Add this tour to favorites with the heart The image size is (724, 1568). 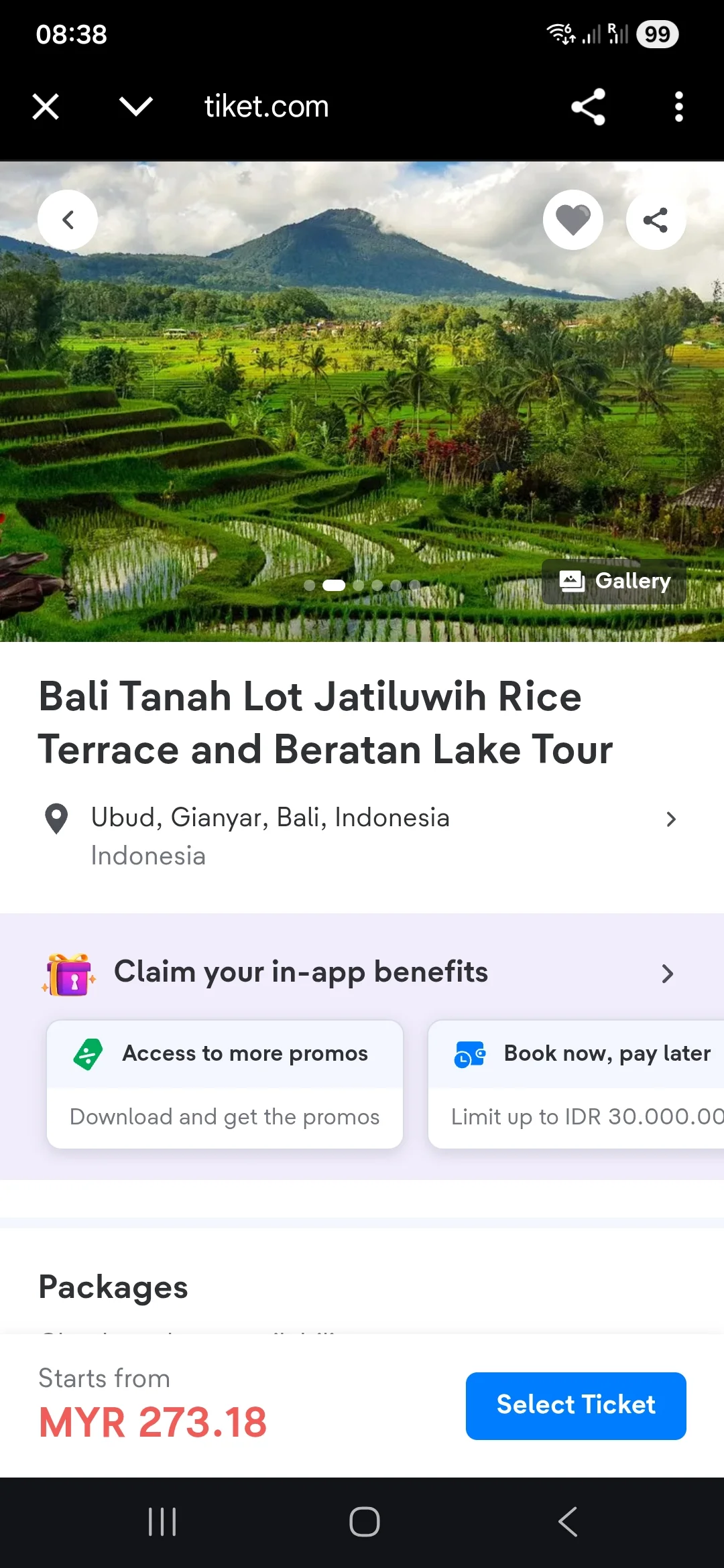[x=572, y=220]
